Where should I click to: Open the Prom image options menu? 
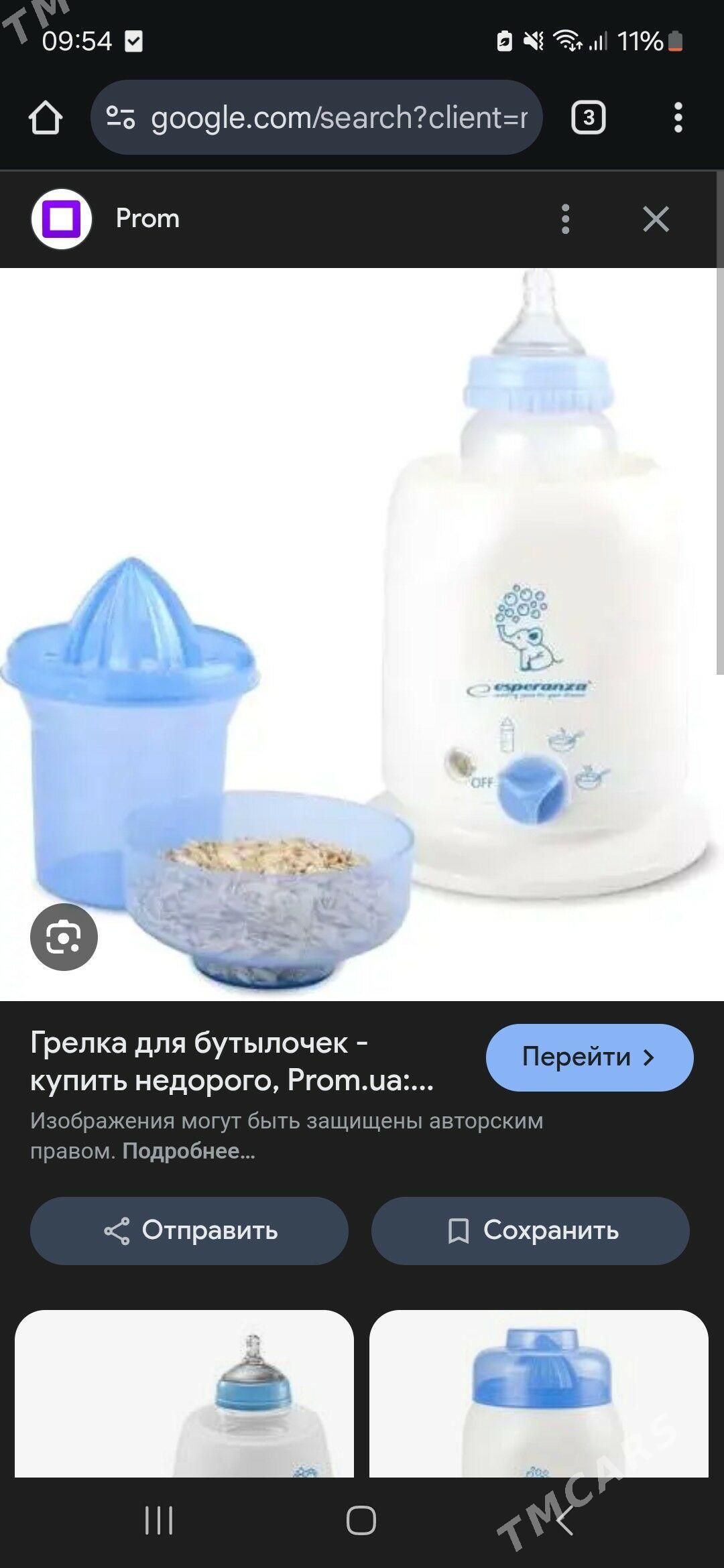[565, 219]
